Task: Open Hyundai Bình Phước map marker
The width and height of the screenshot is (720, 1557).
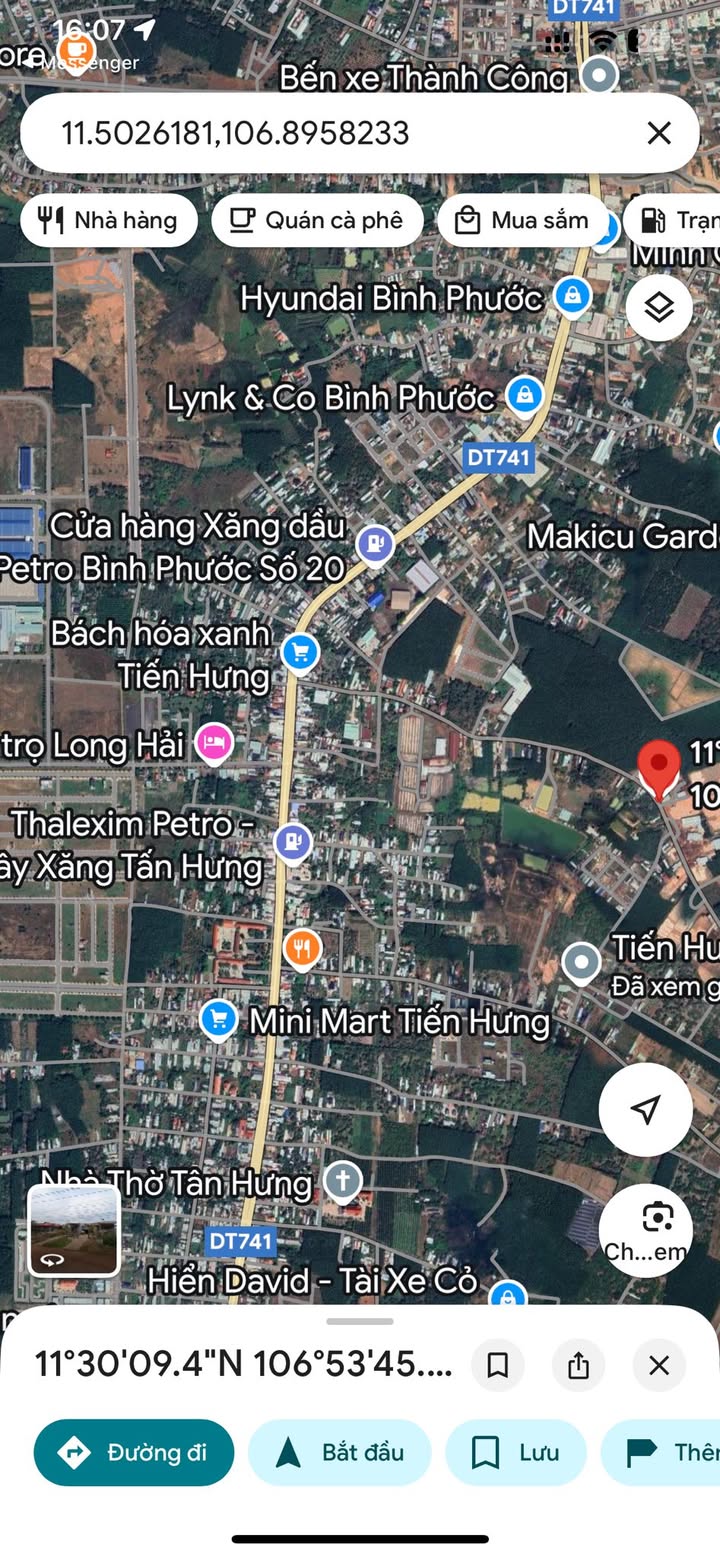Action: click(572, 296)
